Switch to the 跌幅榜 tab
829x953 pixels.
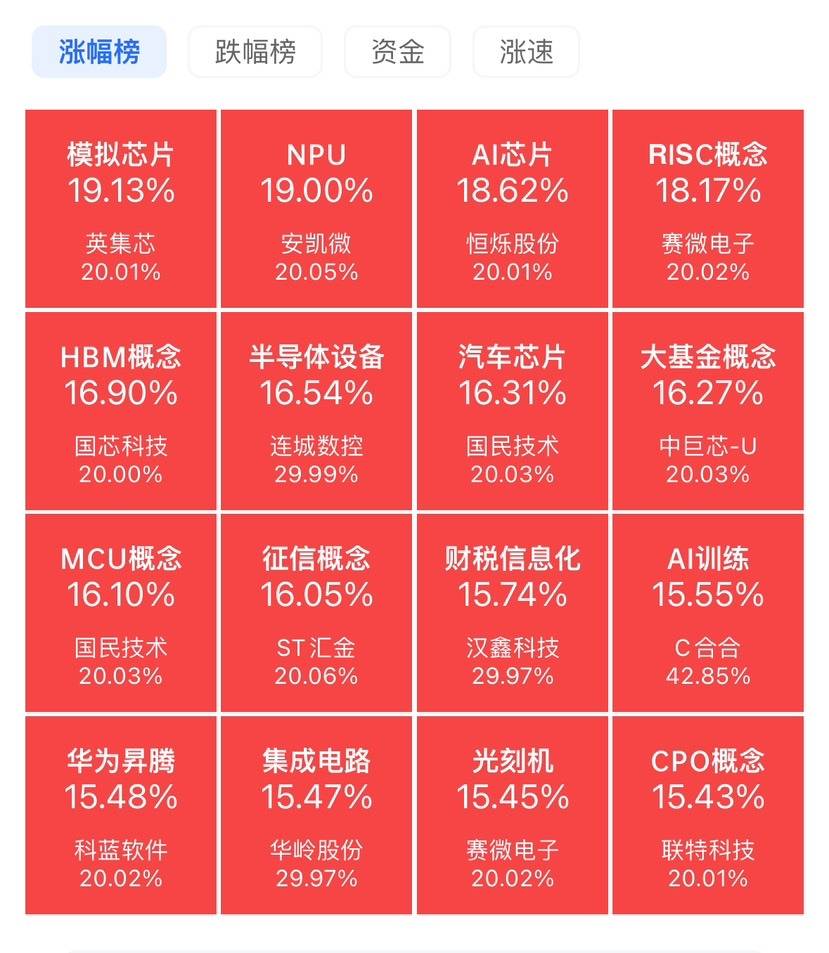(x=255, y=51)
